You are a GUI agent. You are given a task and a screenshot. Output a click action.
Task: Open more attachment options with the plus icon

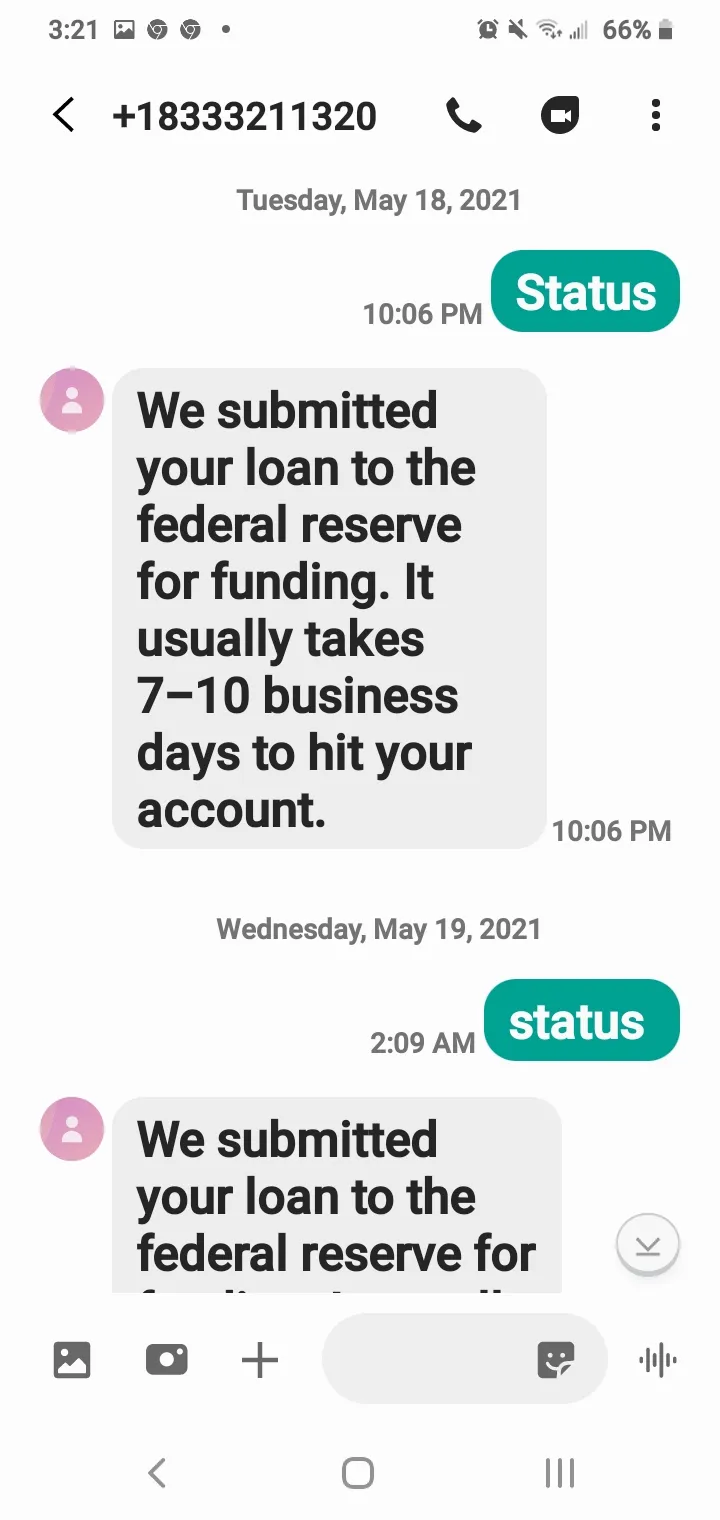(260, 1360)
